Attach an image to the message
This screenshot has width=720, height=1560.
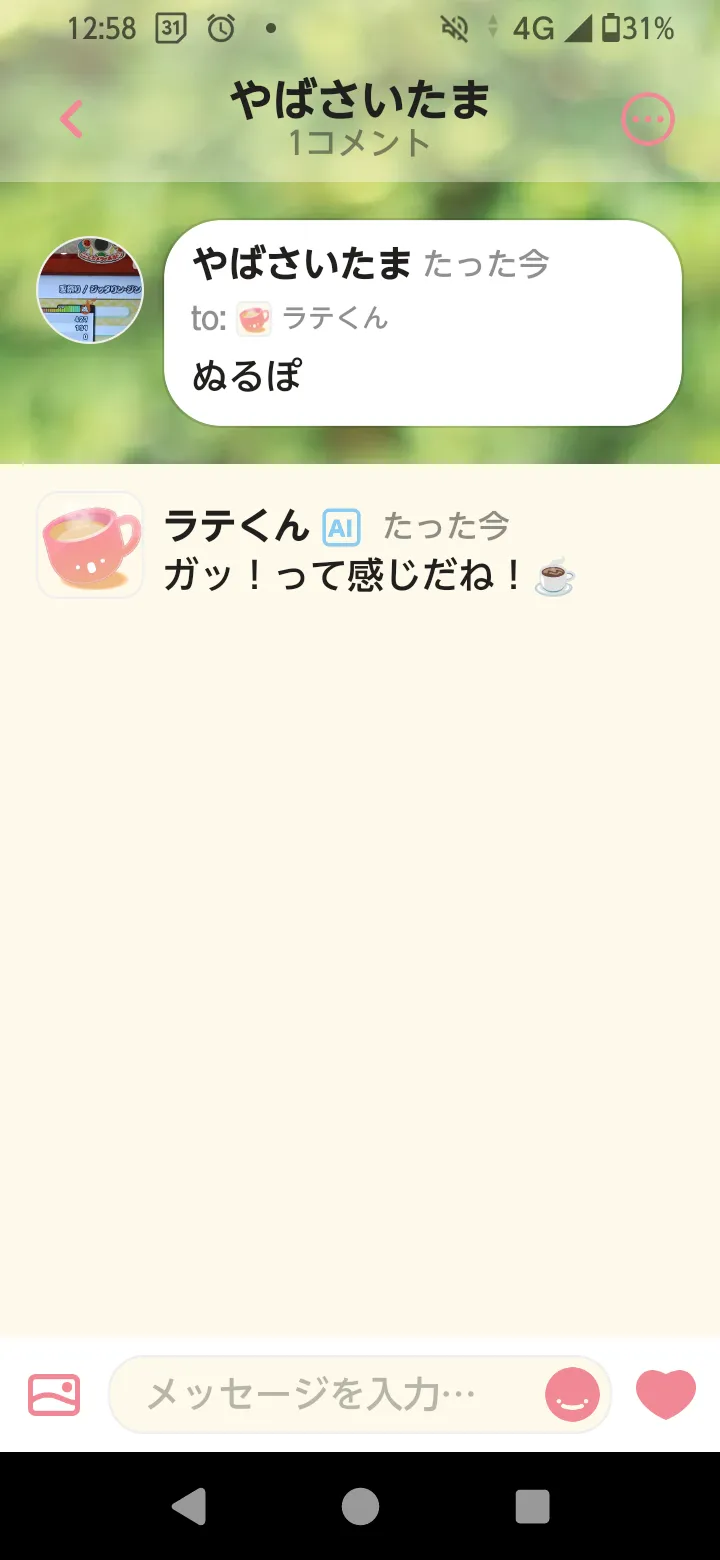[54, 1394]
